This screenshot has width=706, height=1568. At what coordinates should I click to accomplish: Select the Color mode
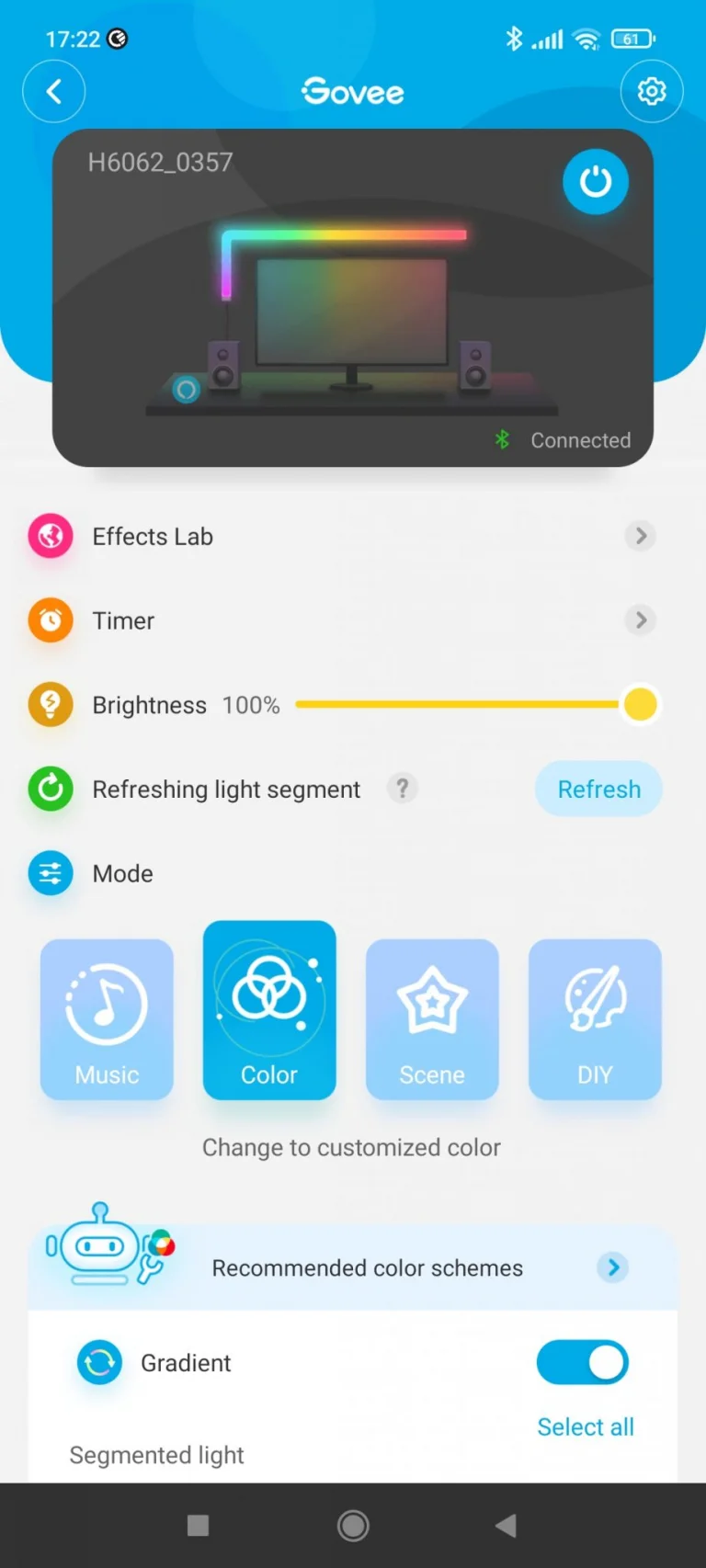pyautogui.click(x=269, y=1011)
